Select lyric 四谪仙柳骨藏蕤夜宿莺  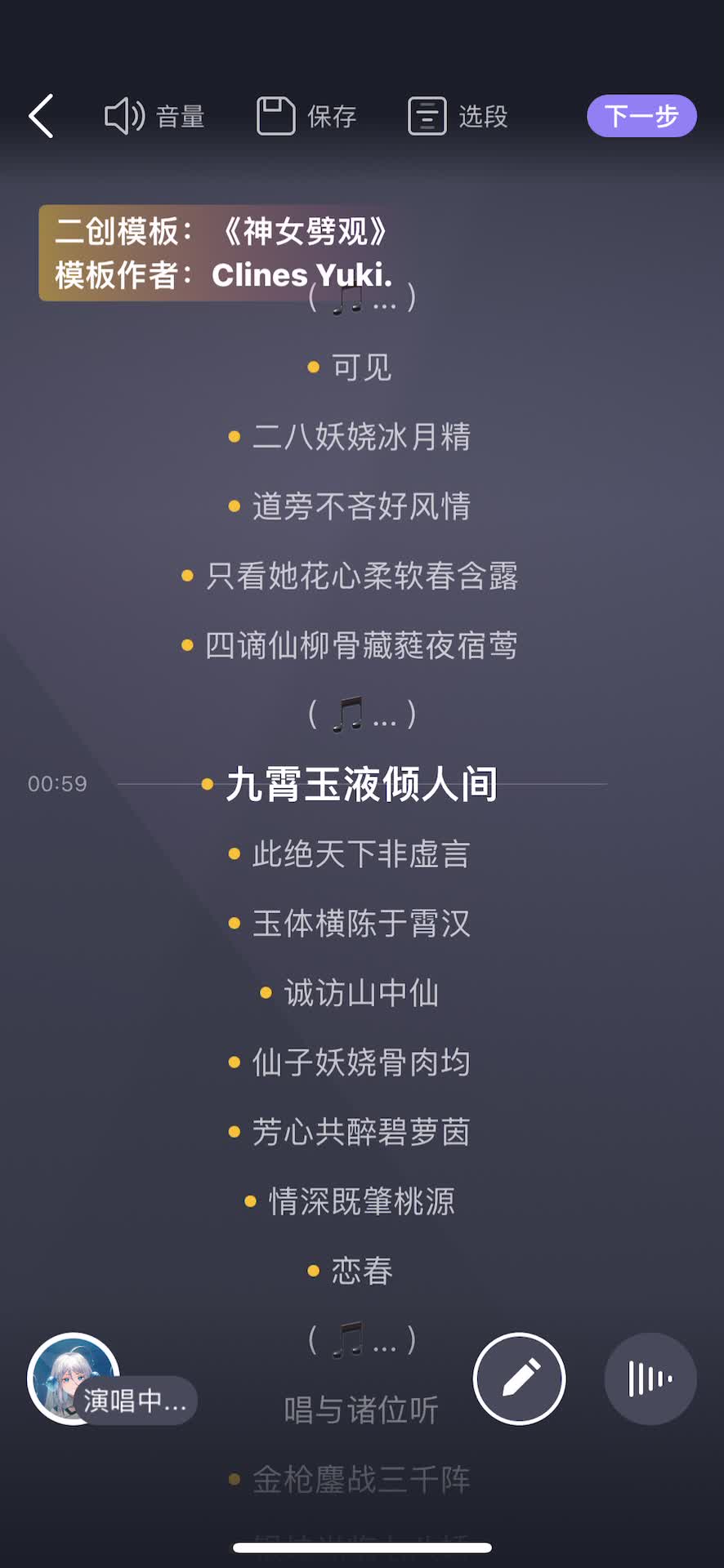[x=361, y=645]
